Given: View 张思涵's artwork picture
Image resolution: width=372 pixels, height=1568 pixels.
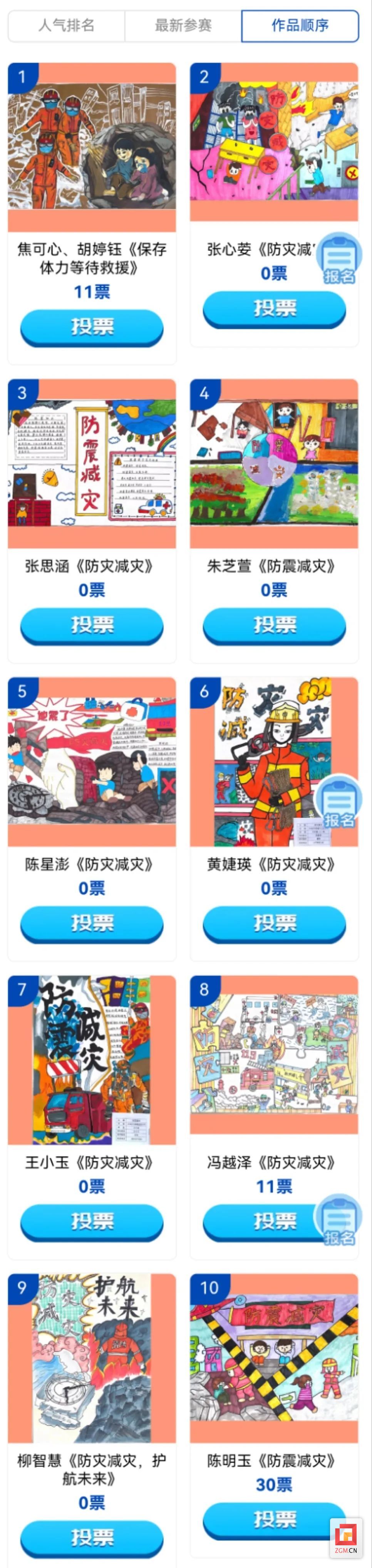Looking at the screenshot, I should 92,463.
